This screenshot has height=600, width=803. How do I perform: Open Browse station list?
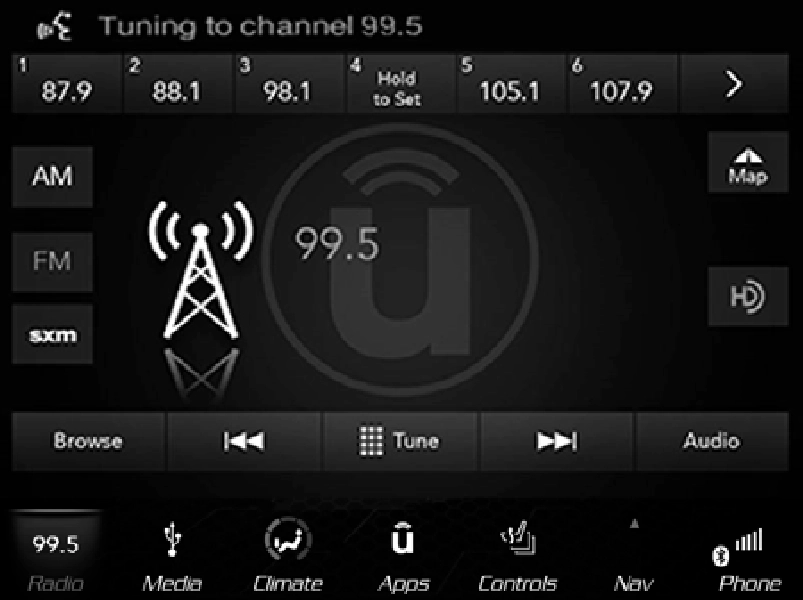tap(88, 441)
